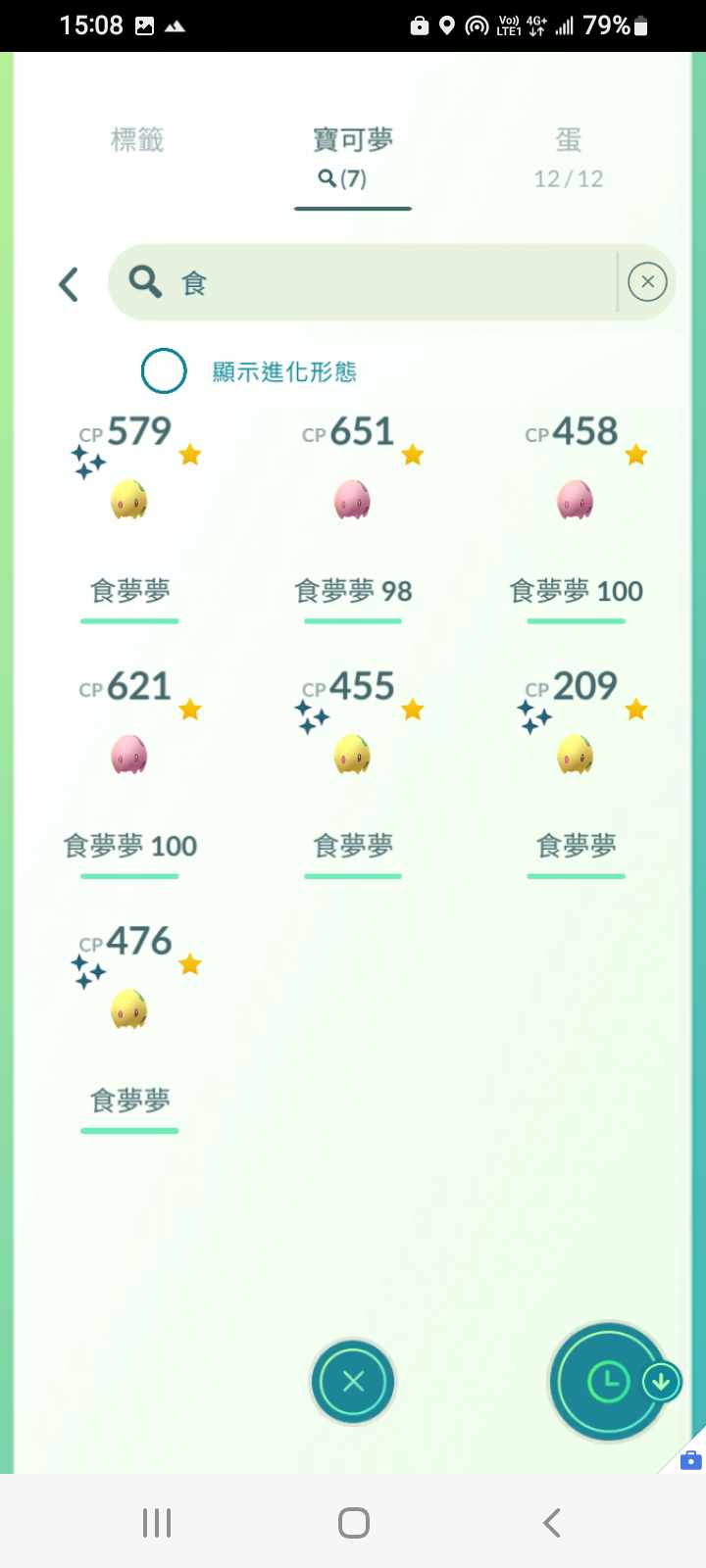Screen dimensions: 706x1568
Task: Open the shiny 食夢夢 with CP 209
Action: click(576, 757)
